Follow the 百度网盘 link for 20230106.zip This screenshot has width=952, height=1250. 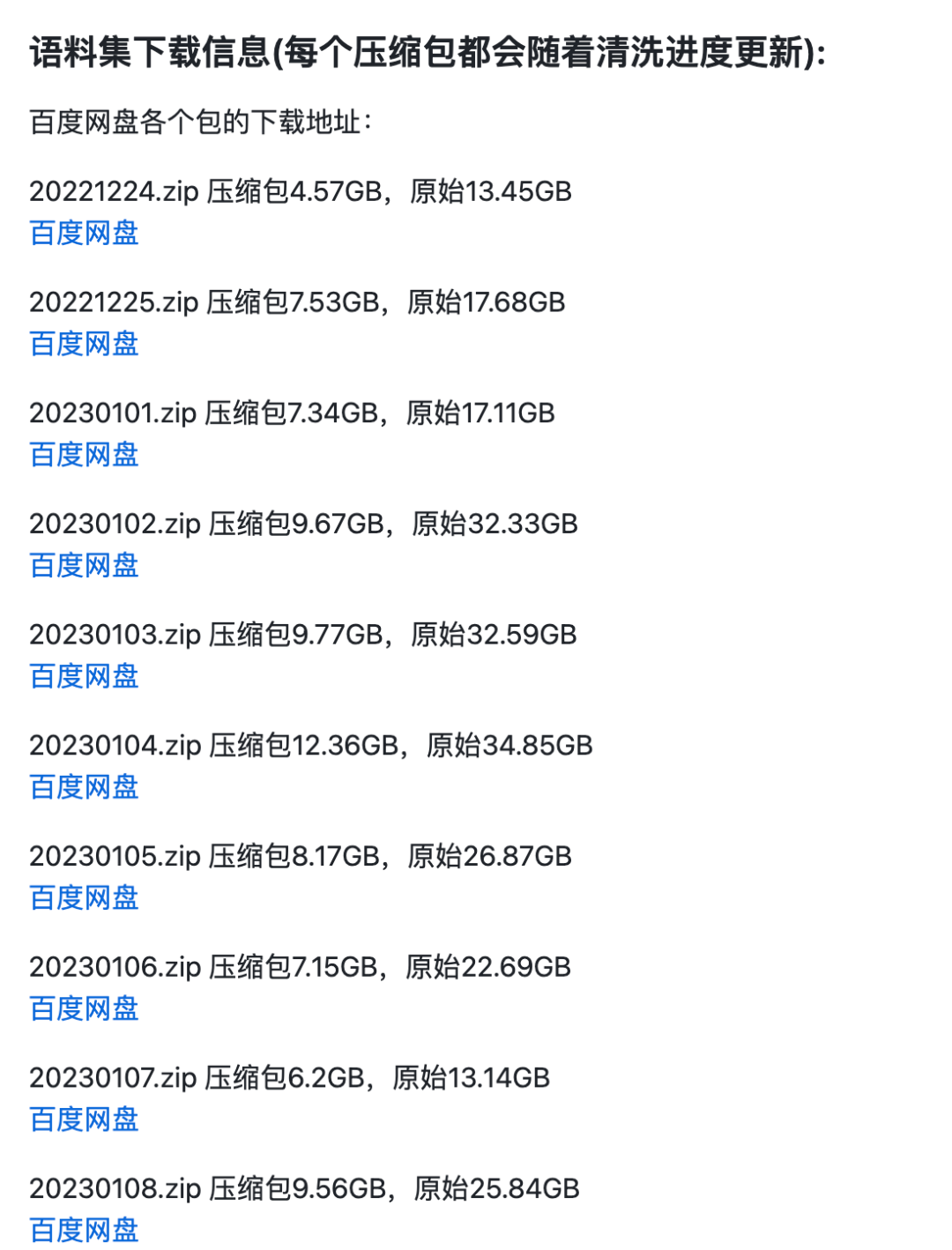85,1009
